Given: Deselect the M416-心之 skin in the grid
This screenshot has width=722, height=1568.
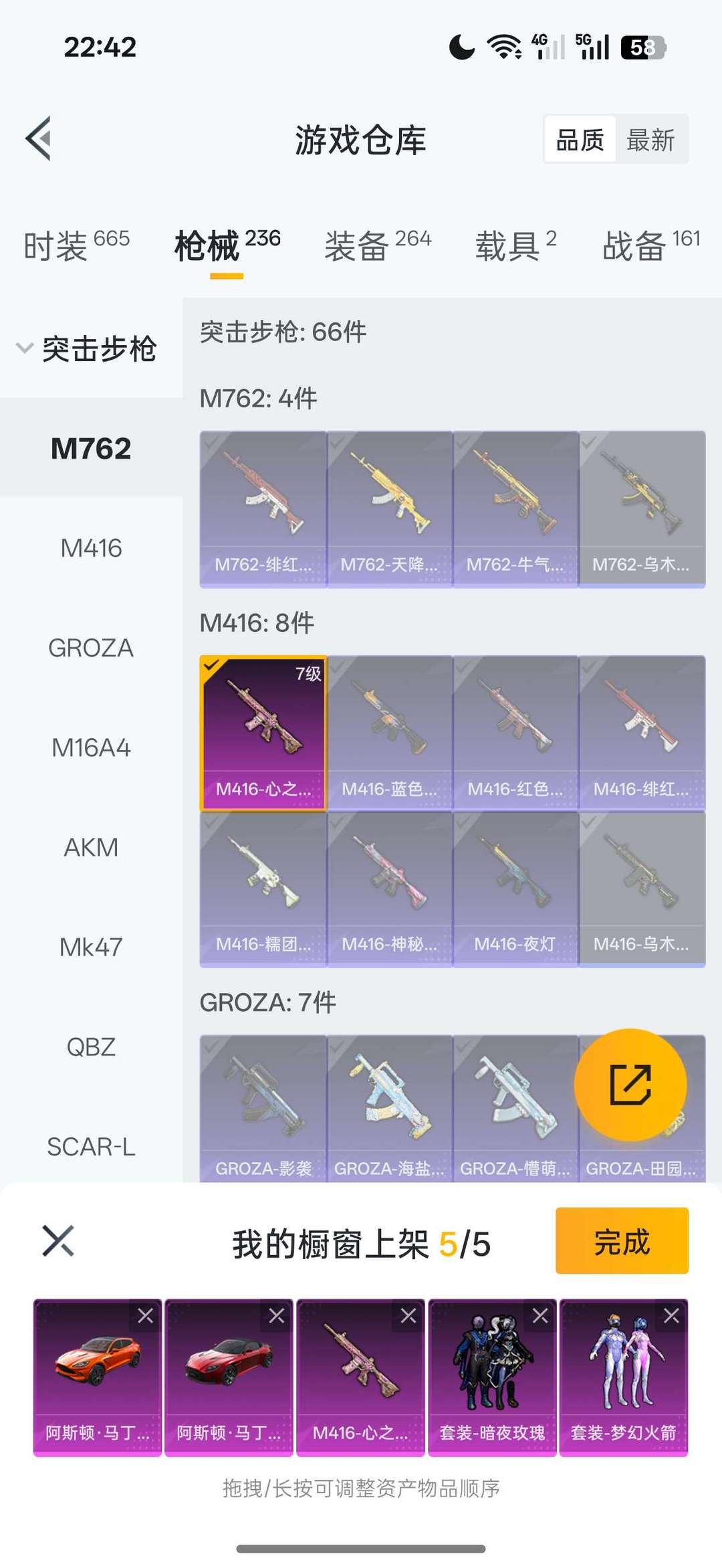Looking at the screenshot, I should 263,733.
